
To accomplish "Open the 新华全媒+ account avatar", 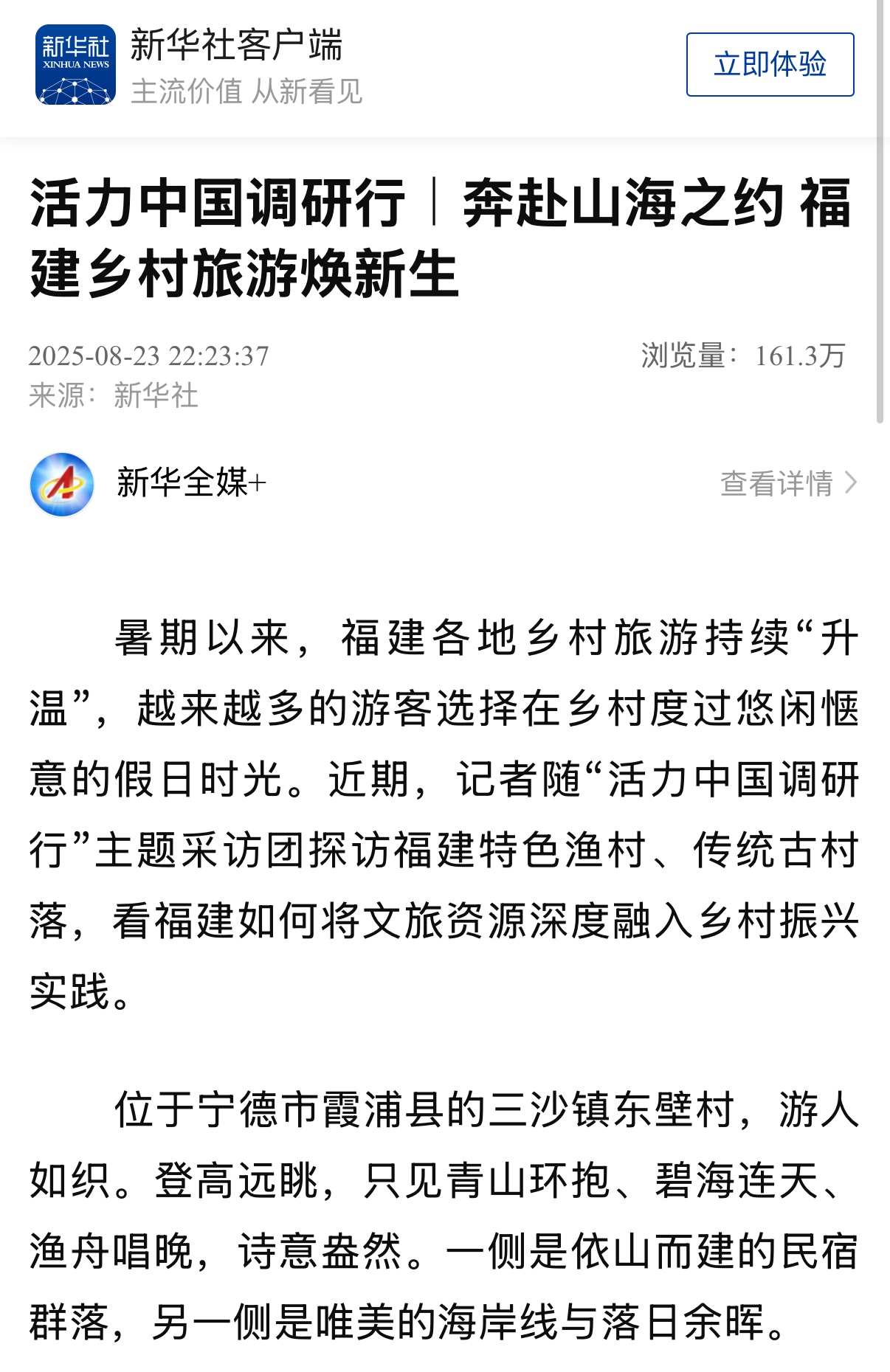I will (62, 485).
